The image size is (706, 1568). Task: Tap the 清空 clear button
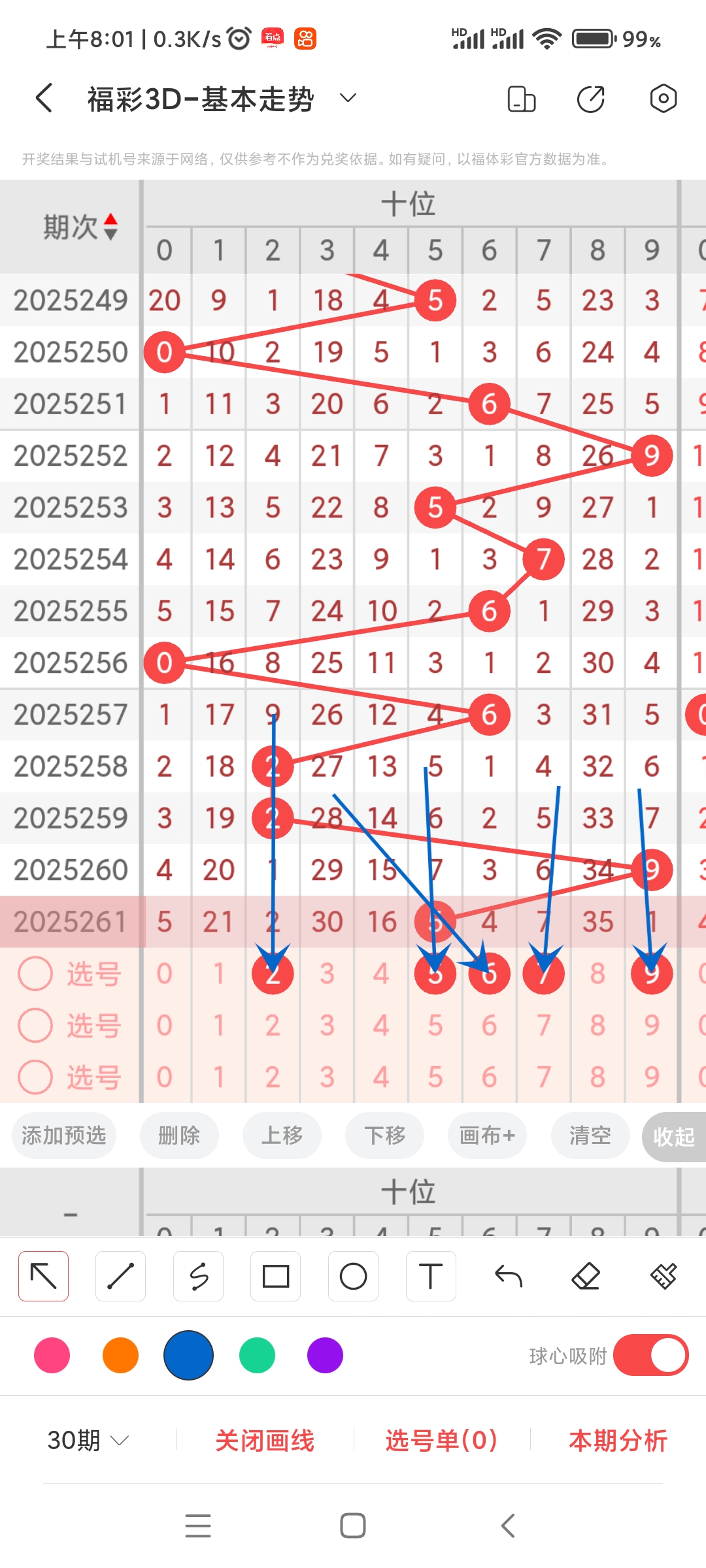pyautogui.click(x=590, y=1135)
